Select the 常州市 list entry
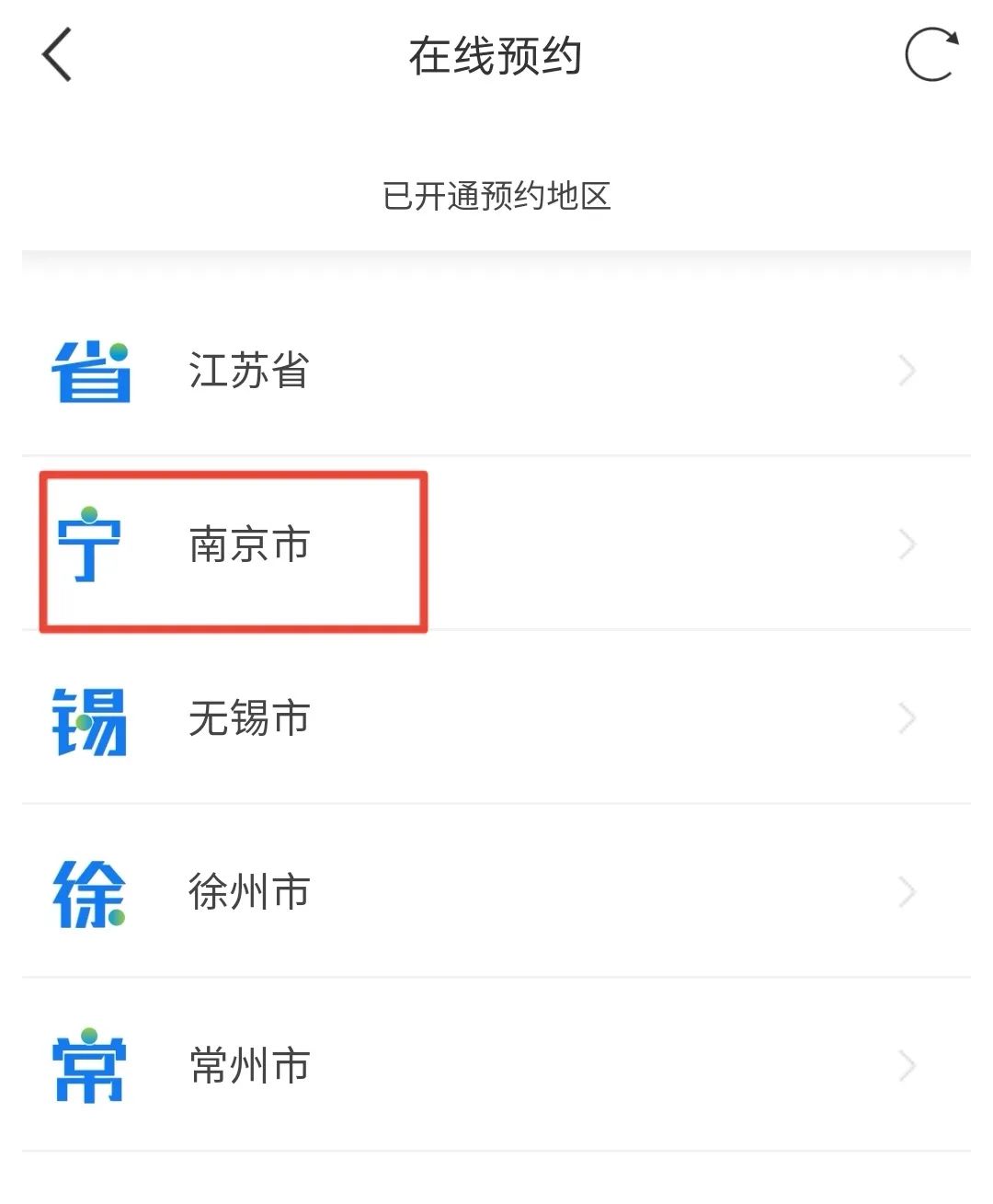 tap(248, 1064)
